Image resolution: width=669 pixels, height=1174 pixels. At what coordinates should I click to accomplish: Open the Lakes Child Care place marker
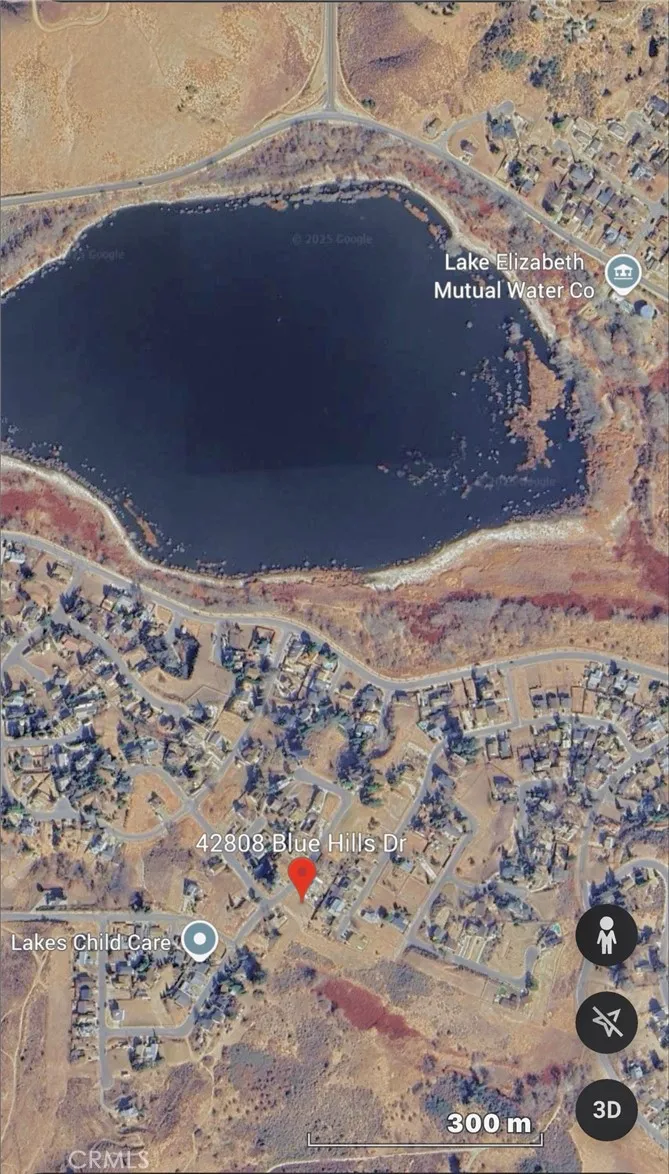click(200, 940)
